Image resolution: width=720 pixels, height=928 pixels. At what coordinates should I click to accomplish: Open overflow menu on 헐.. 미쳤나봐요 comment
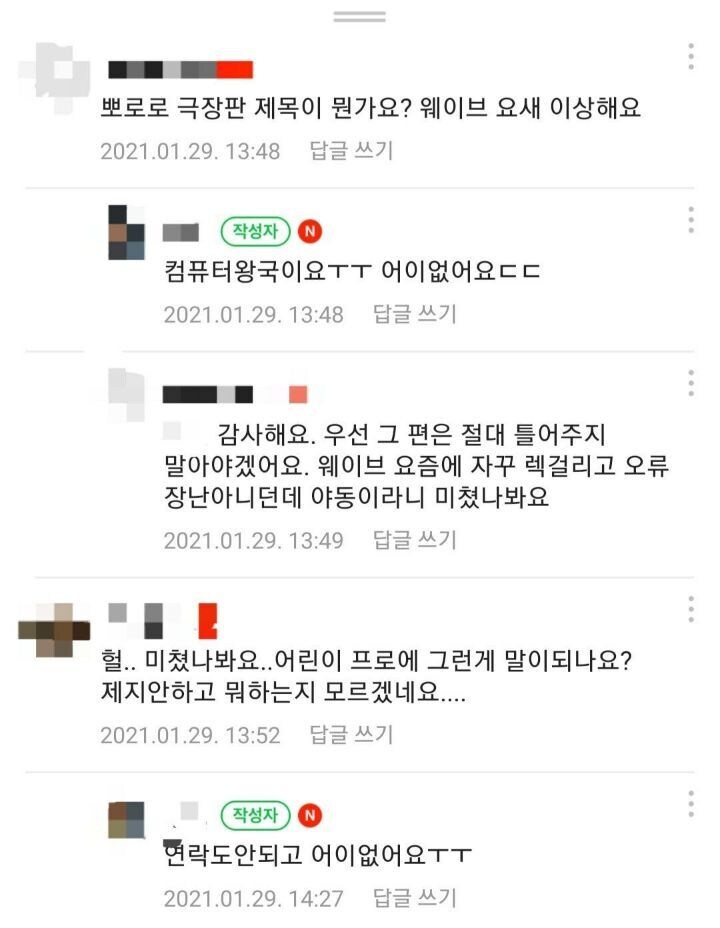pyautogui.click(x=691, y=608)
